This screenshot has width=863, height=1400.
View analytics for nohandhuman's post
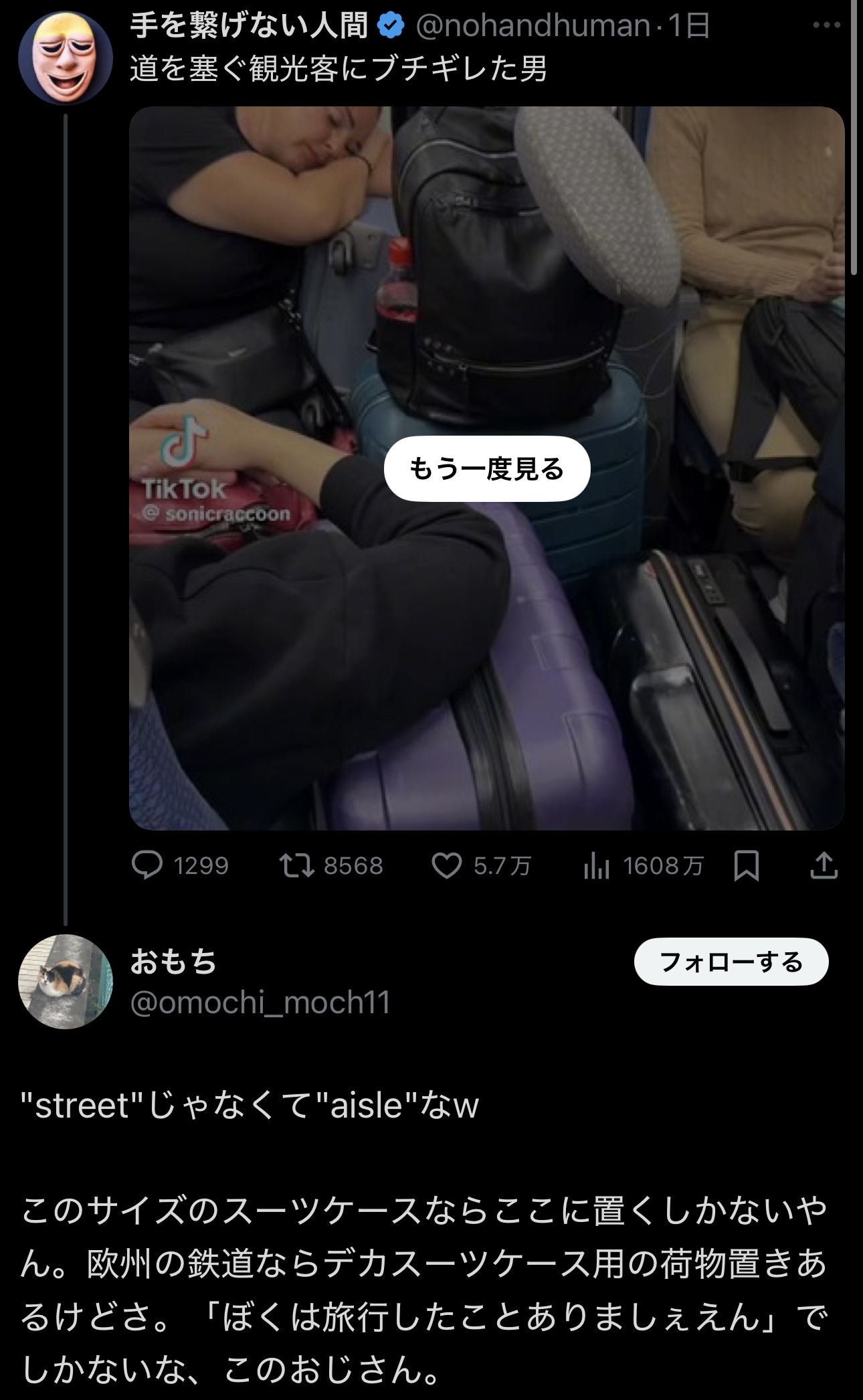pyautogui.click(x=597, y=865)
